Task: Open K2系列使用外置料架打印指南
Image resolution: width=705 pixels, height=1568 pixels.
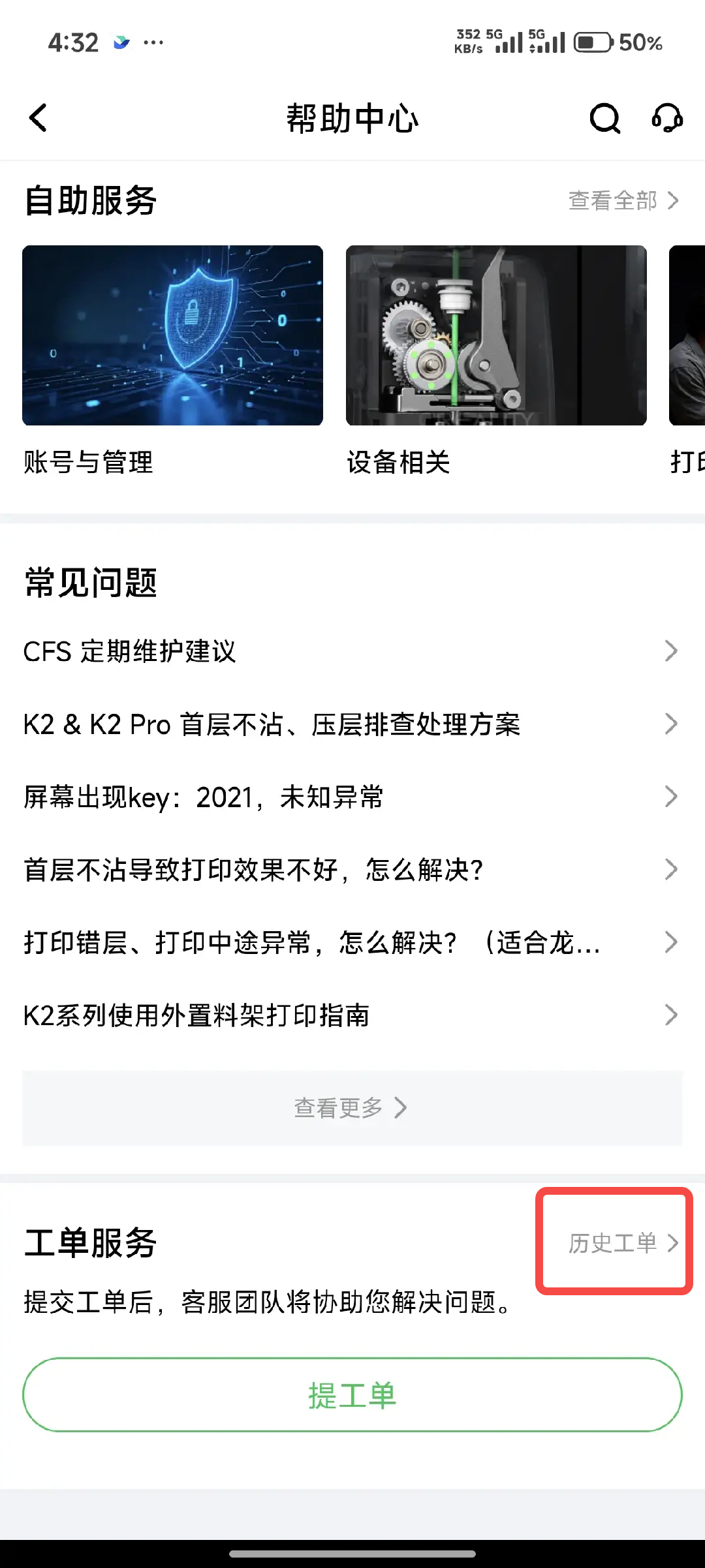Action: 351,1015
